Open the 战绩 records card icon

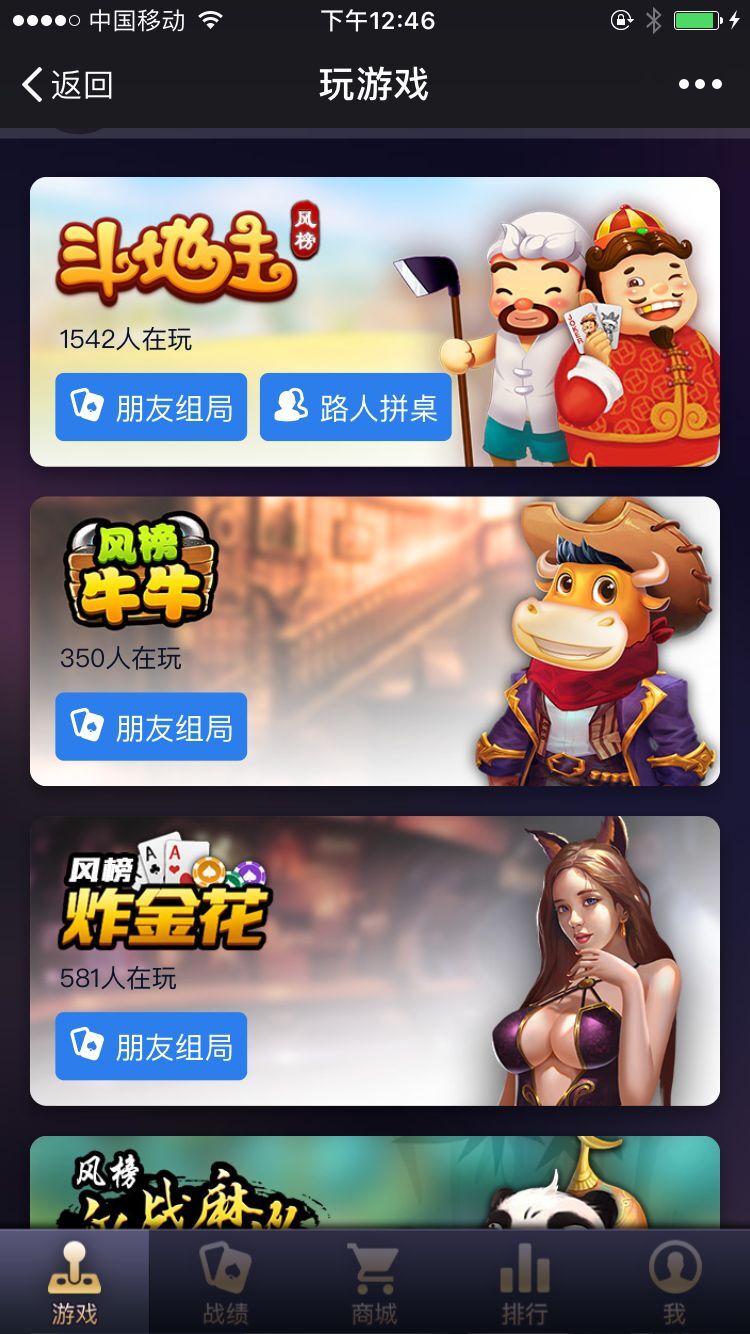pos(225,1267)
